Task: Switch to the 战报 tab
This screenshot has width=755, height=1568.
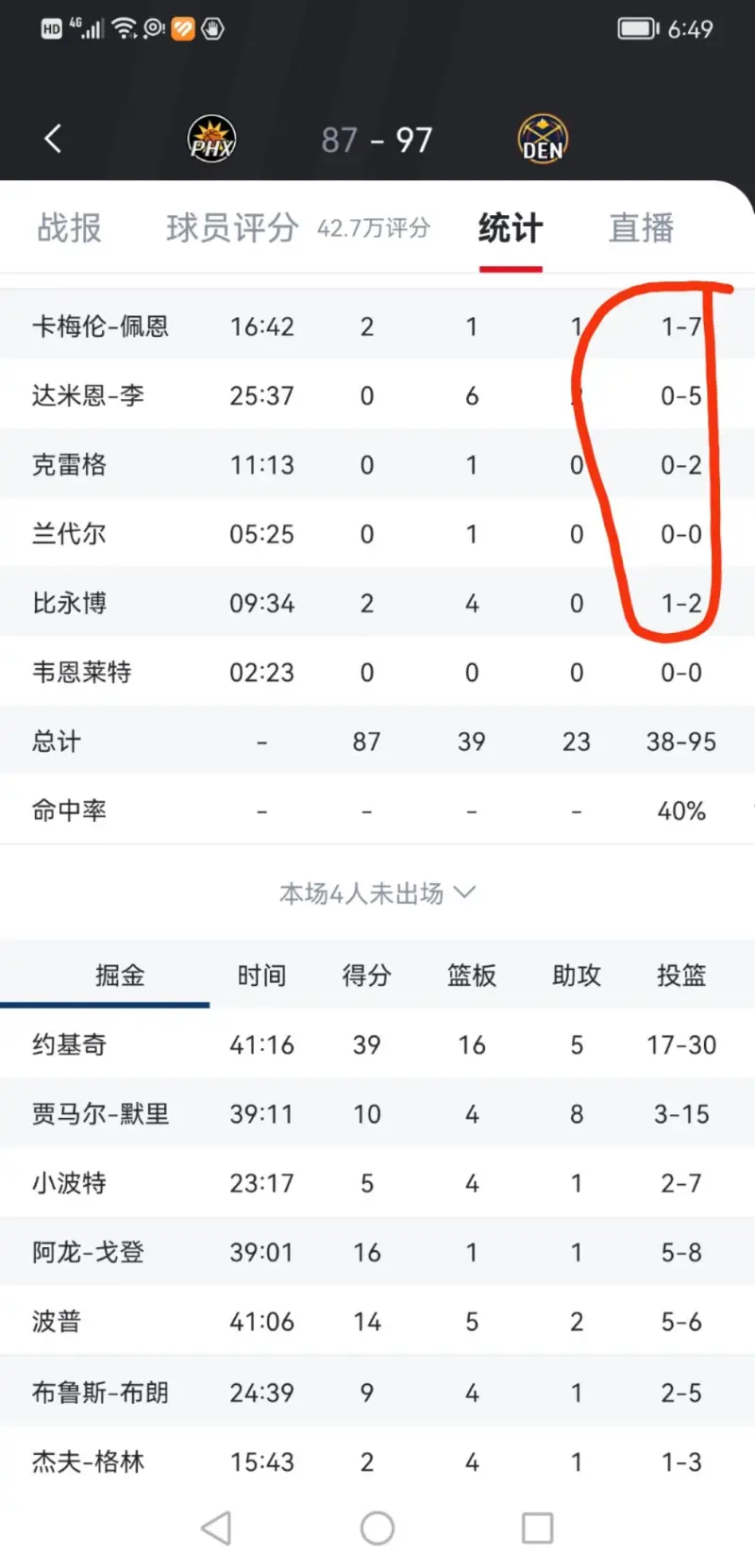Action: pos(69,228)
